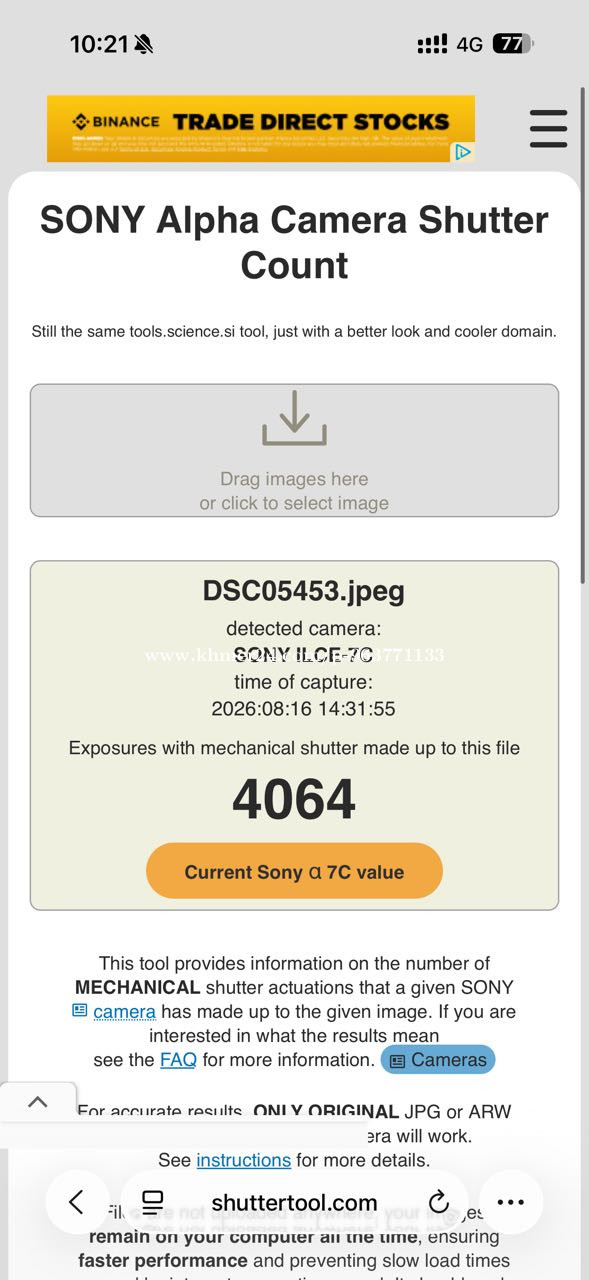Open the Binance Trade Direct Stocks ad

click(x=261, y=128)
